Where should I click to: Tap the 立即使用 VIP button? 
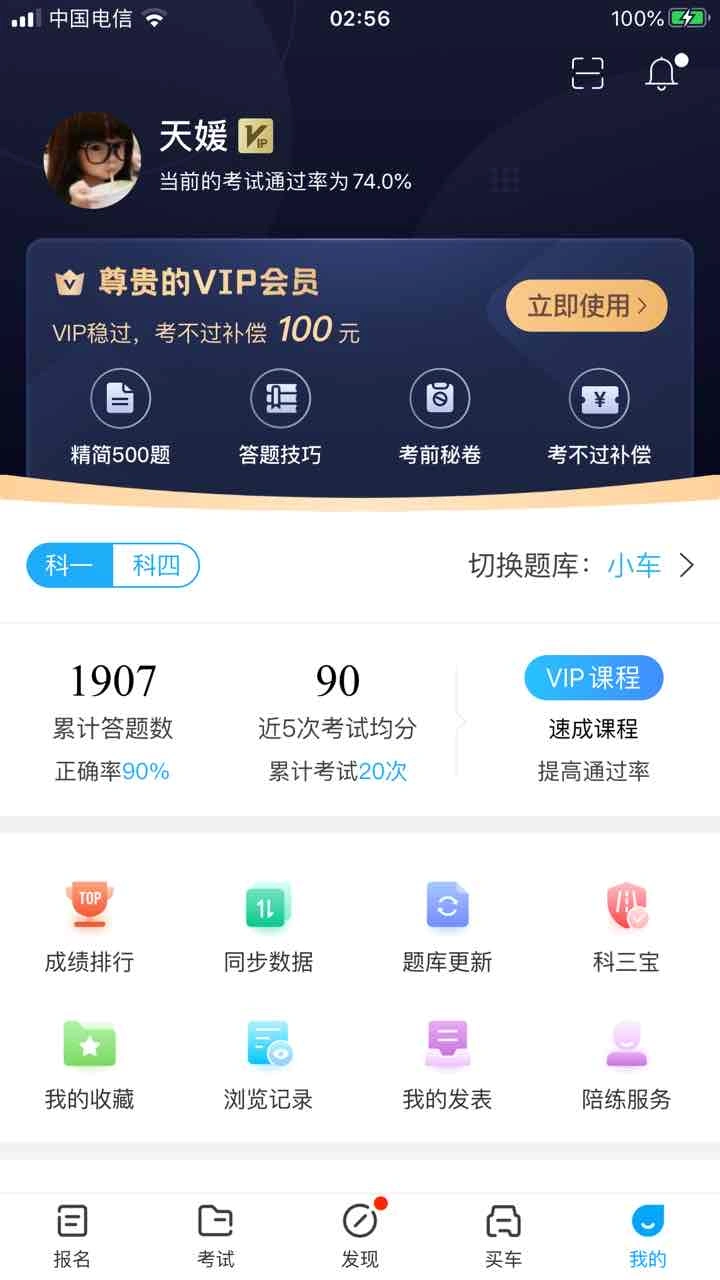pos(586,306)
